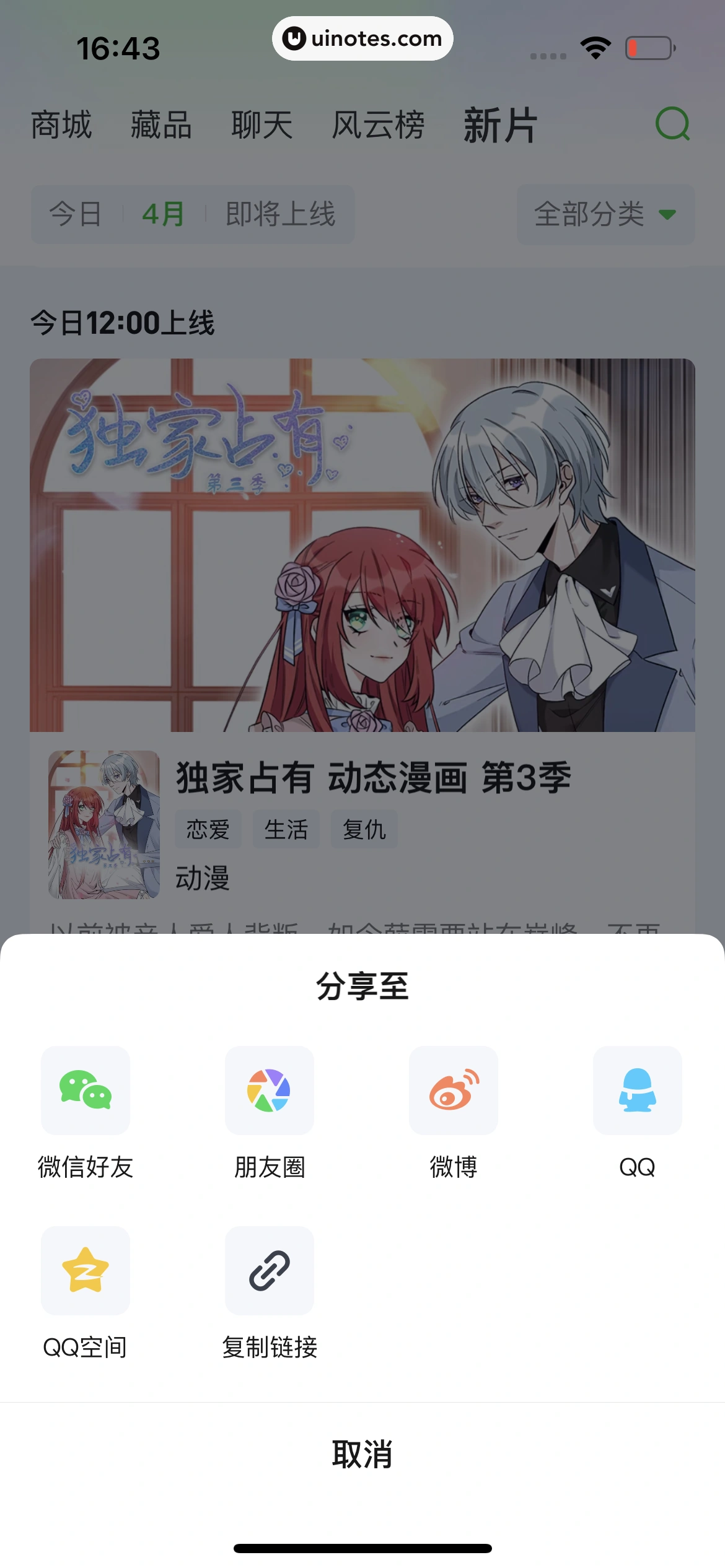Share to WeChat Moments (朋友圈)
Screen dimensions: 725x1568
pyautogui.click(x=269, y=1091)
